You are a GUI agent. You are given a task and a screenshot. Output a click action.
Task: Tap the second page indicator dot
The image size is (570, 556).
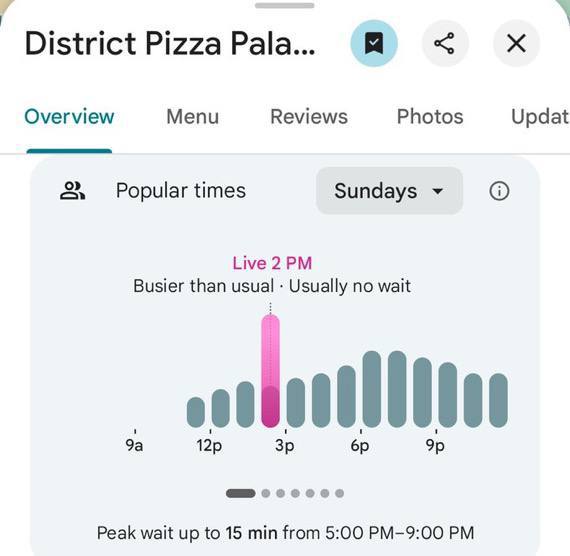[x=266, y=493]
